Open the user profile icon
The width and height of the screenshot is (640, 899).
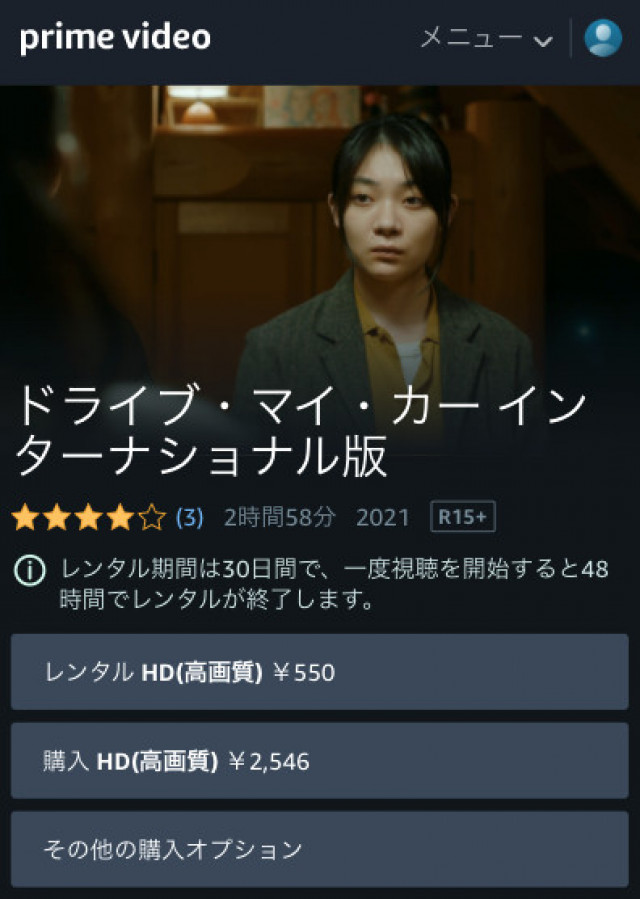point(603,39)
